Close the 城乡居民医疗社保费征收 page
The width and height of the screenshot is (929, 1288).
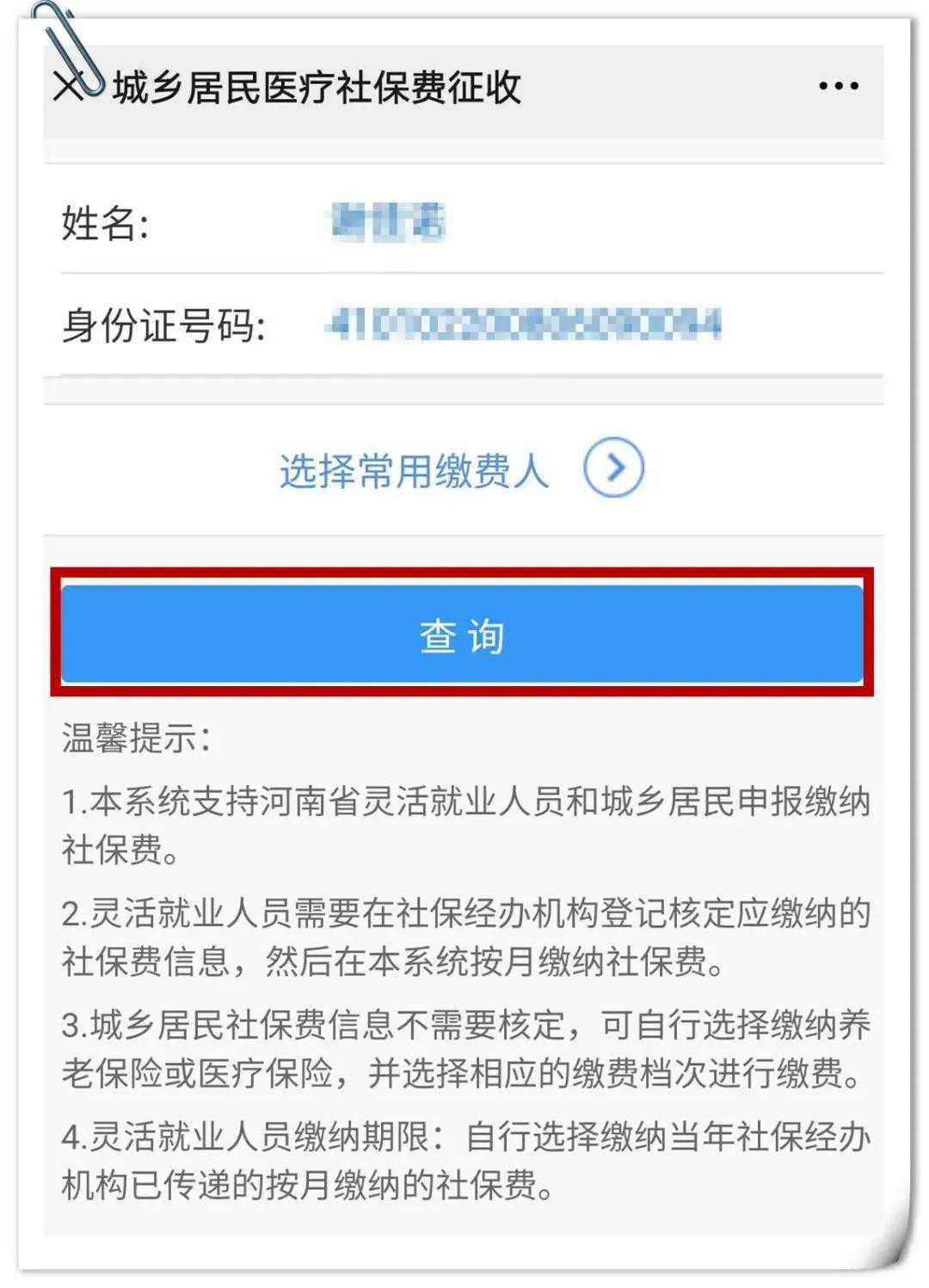(x=69, y=86)
